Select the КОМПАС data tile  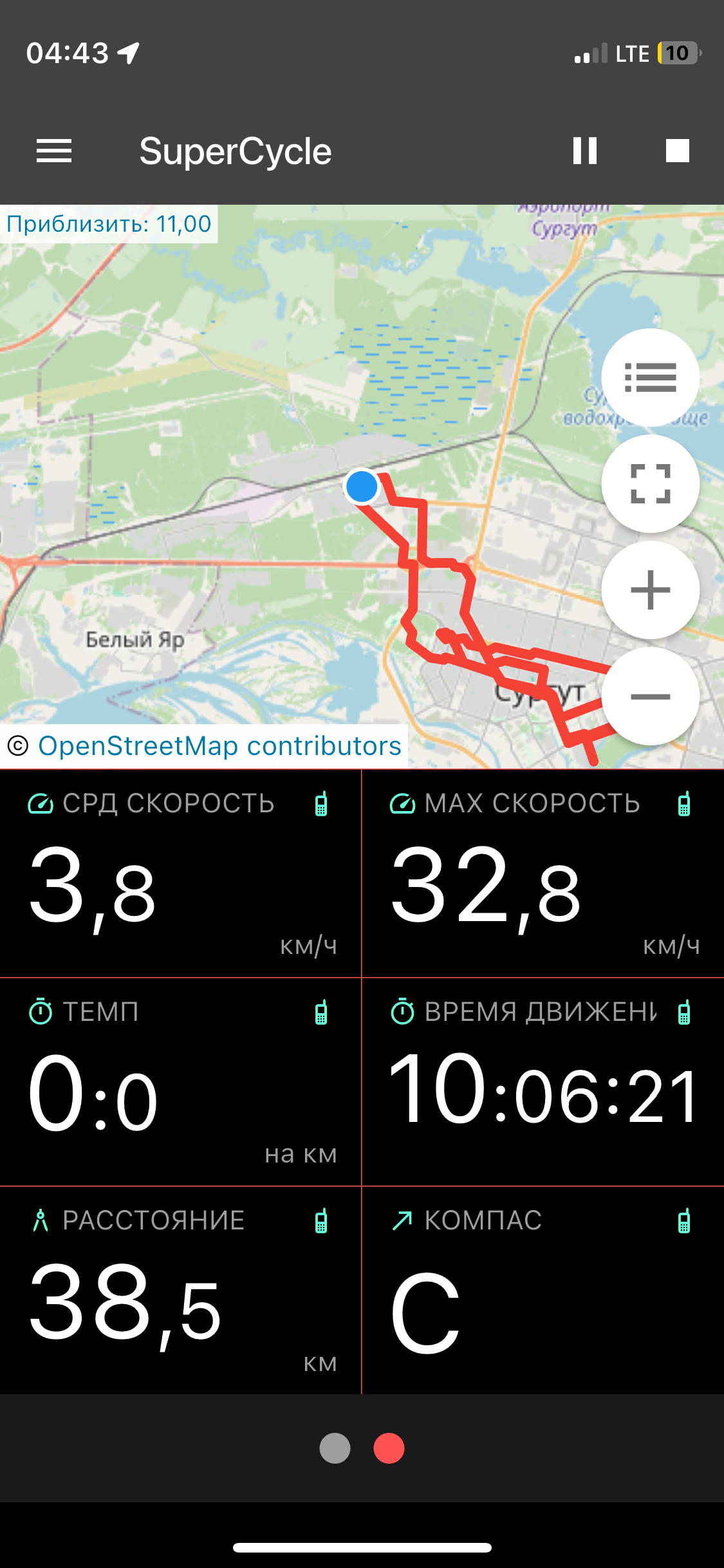pos(543,1291)
